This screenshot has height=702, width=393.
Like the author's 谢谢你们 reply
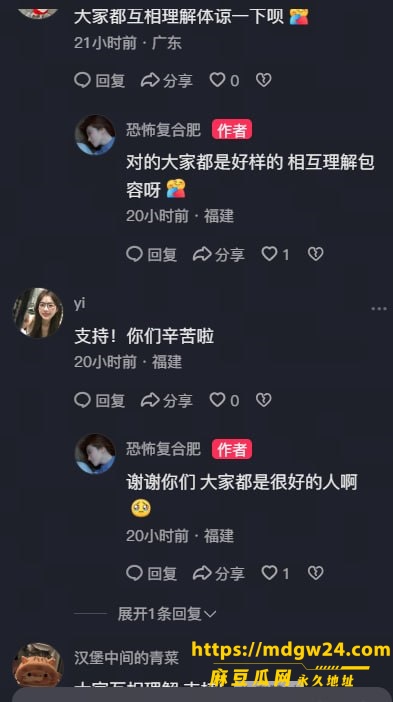[x=275, y=573]
